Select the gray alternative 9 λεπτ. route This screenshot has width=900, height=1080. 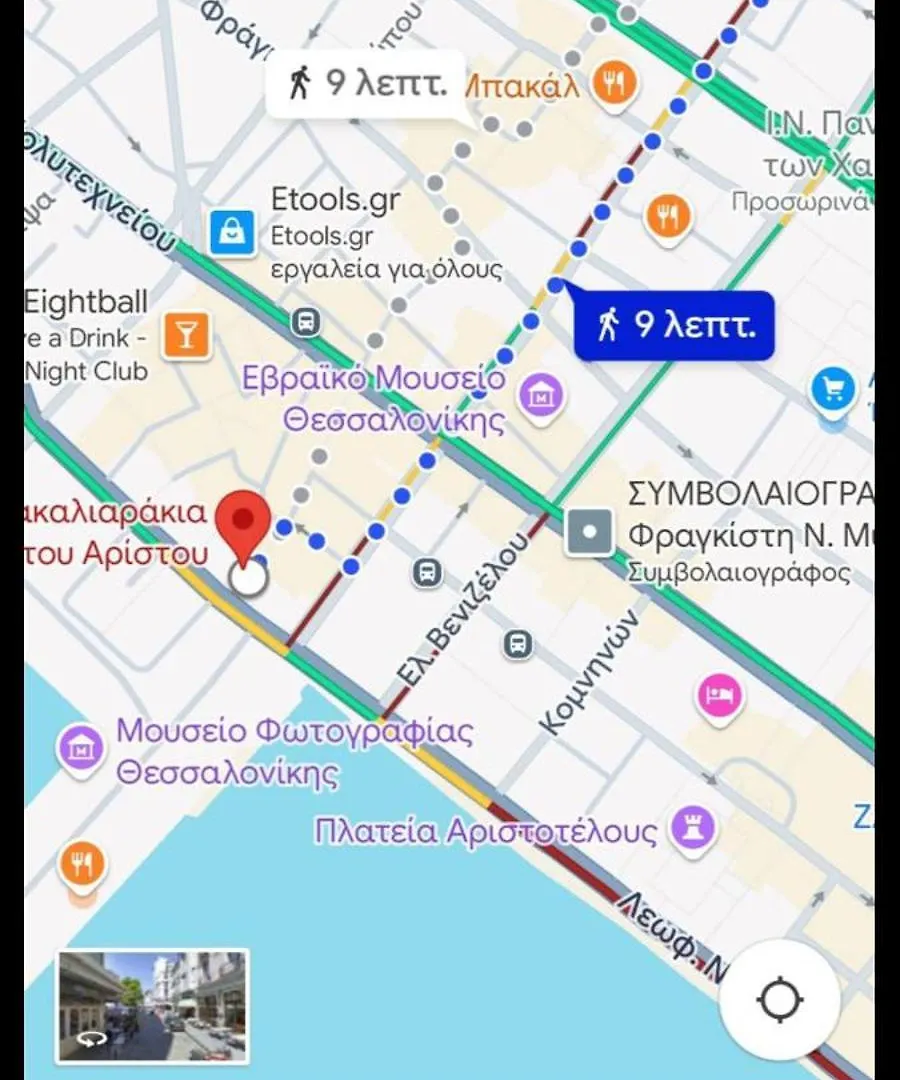(366, 84)
